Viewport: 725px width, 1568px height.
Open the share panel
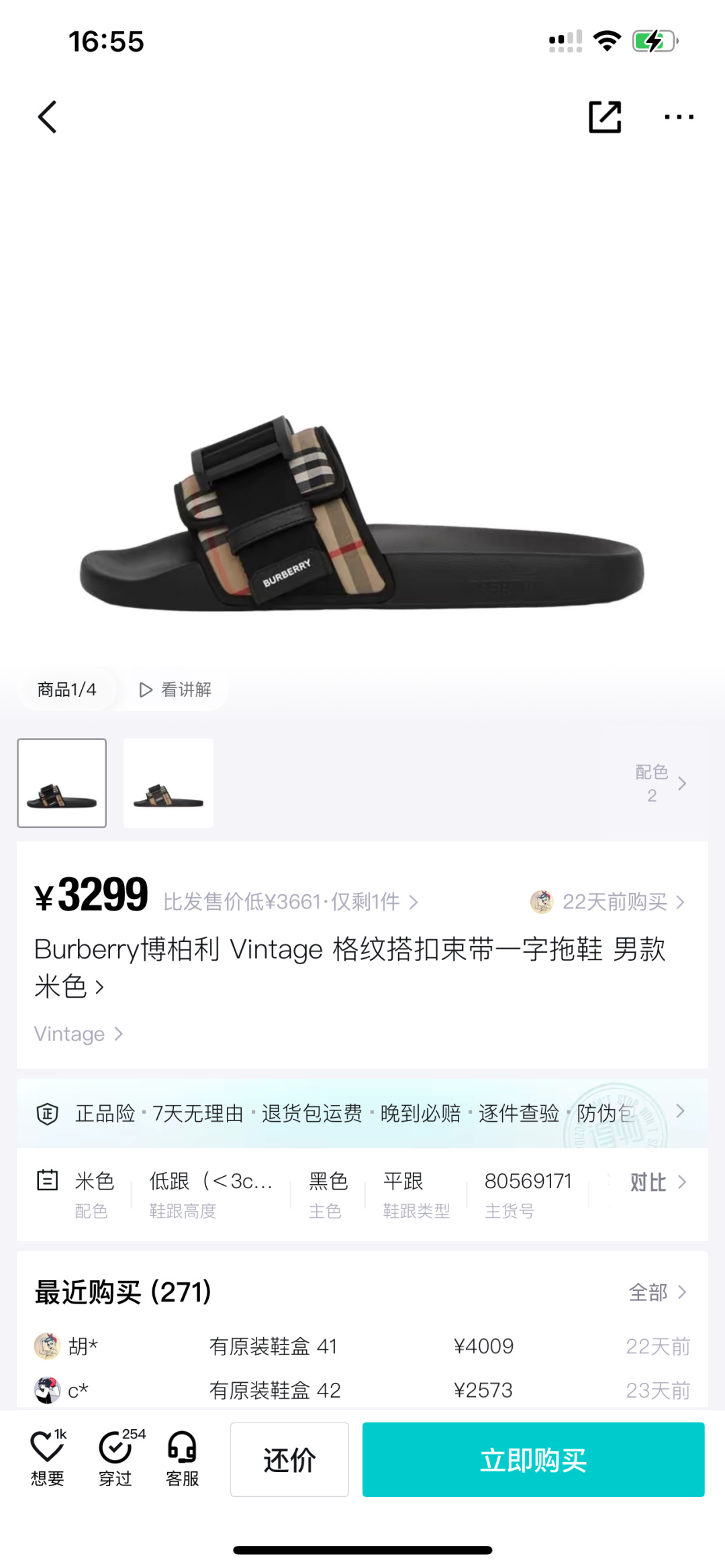point(603,115)
